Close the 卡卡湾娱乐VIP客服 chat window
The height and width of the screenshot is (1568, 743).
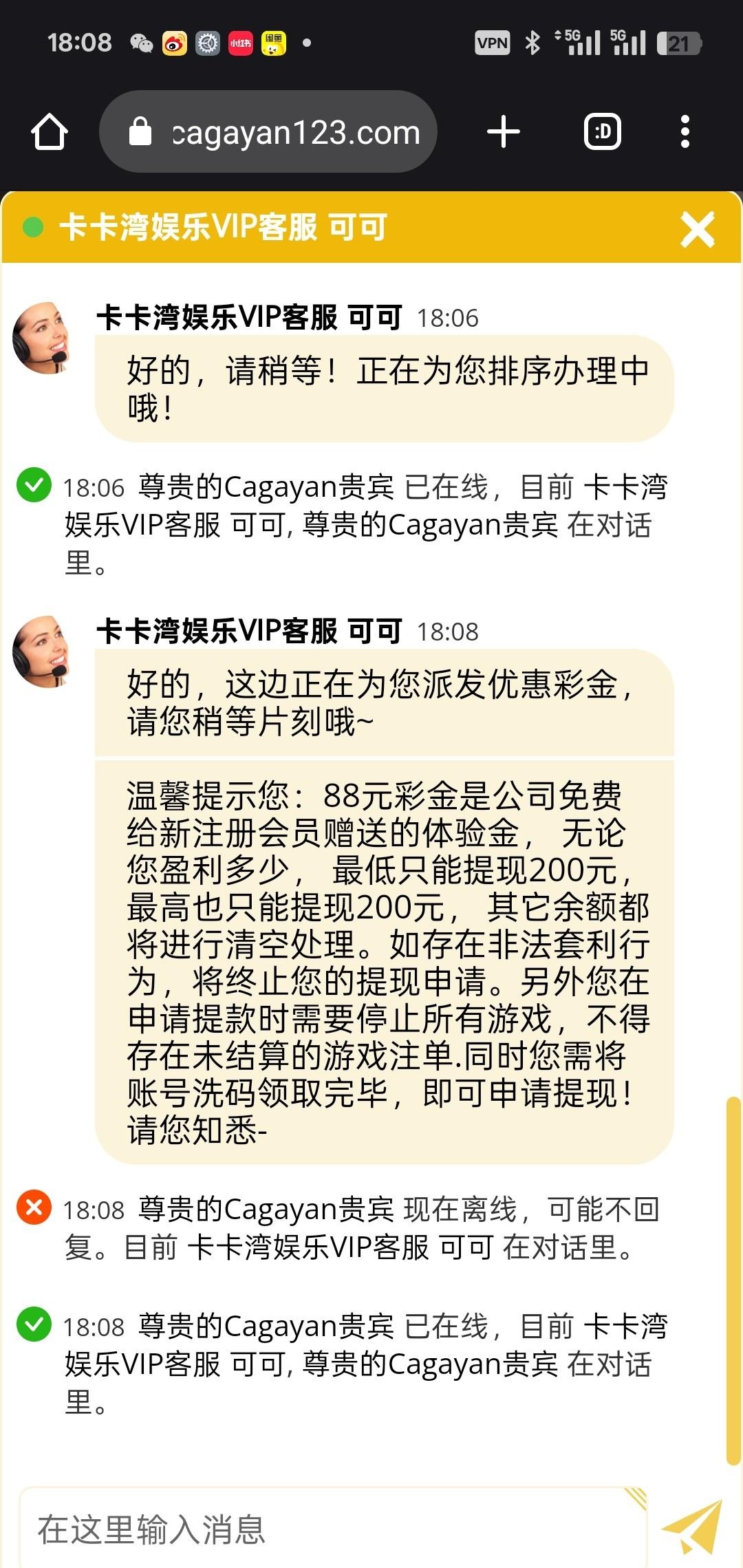coord(698,229)
